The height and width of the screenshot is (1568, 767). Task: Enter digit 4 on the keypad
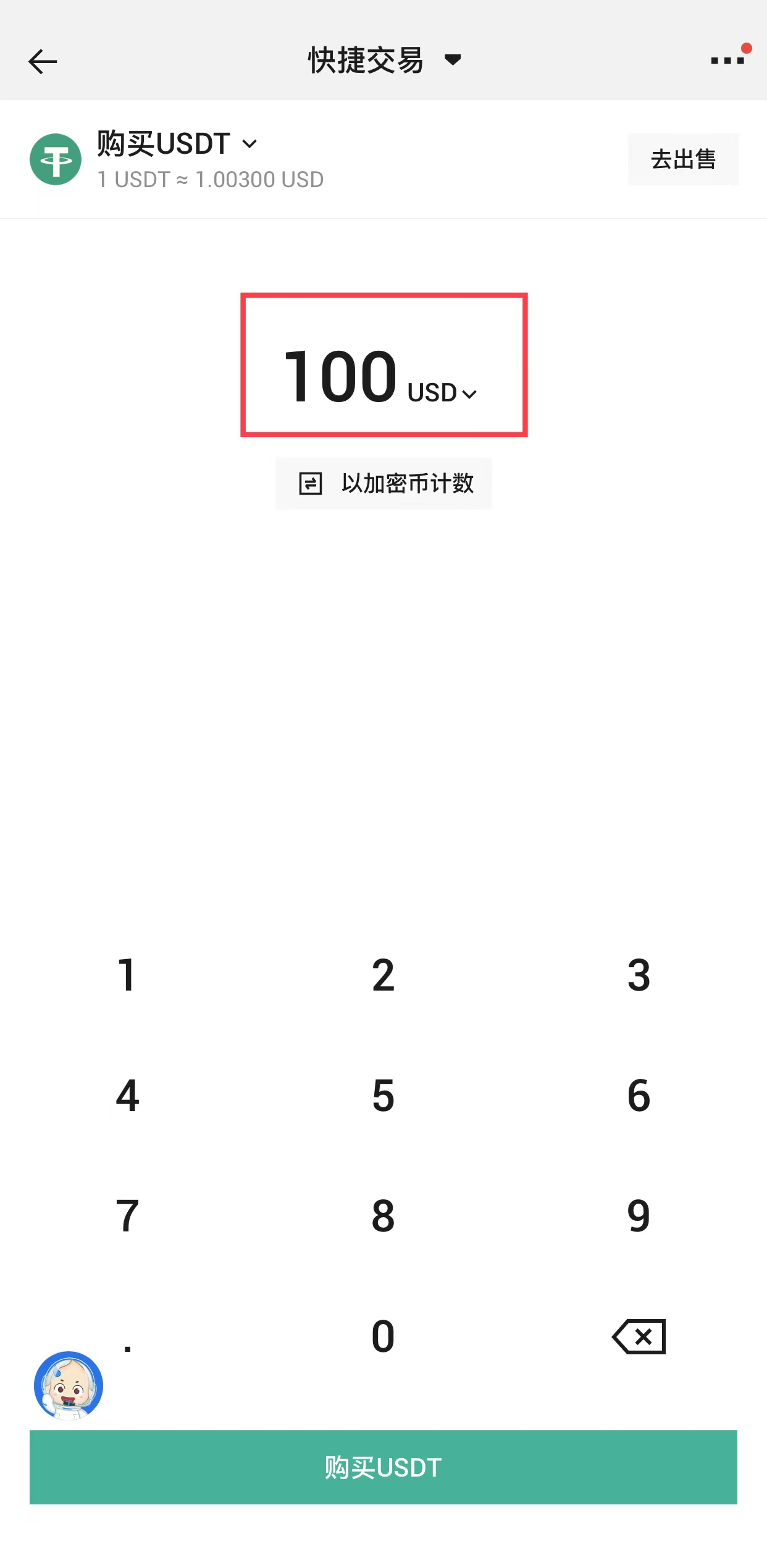click(x=127, y=1096)
